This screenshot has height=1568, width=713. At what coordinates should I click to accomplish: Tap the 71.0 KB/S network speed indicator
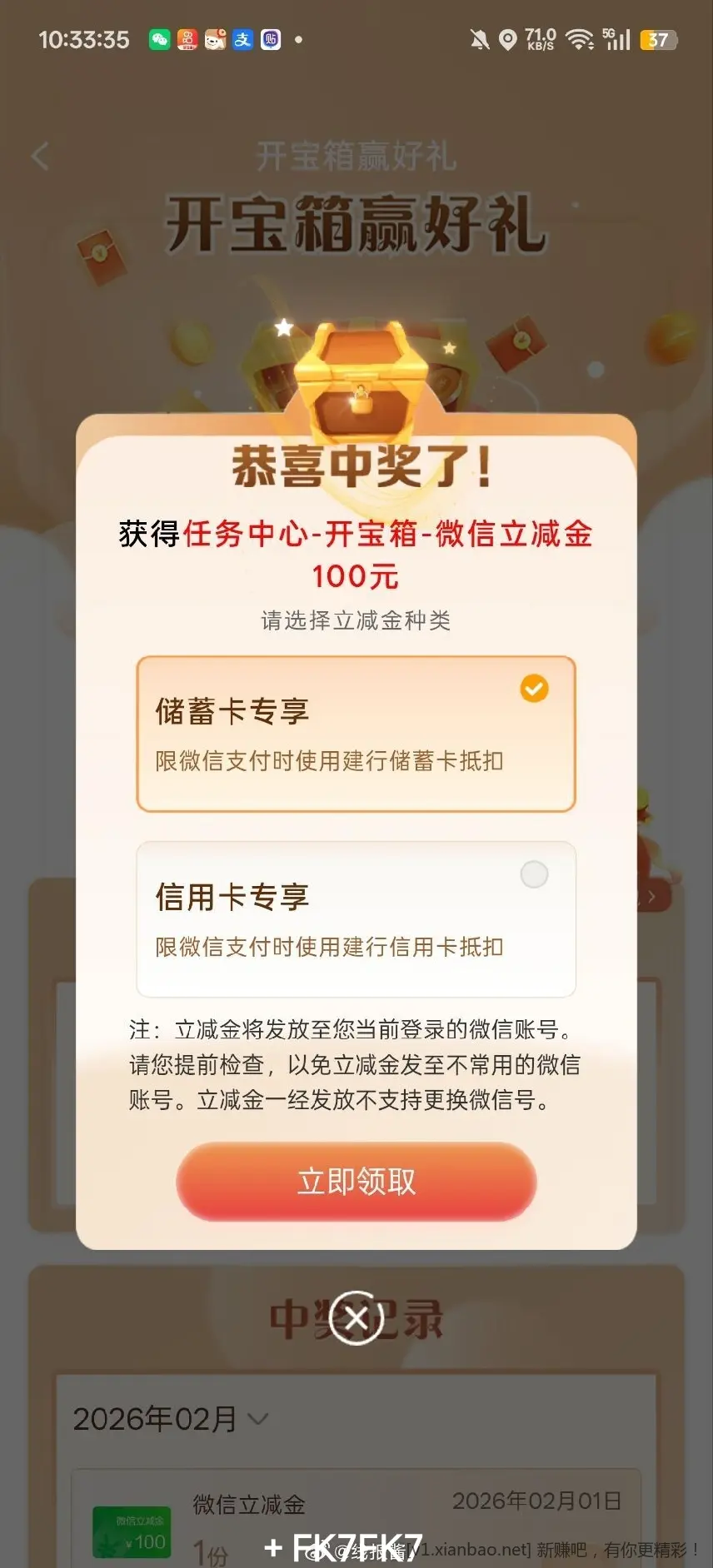[x=540, y=39]
